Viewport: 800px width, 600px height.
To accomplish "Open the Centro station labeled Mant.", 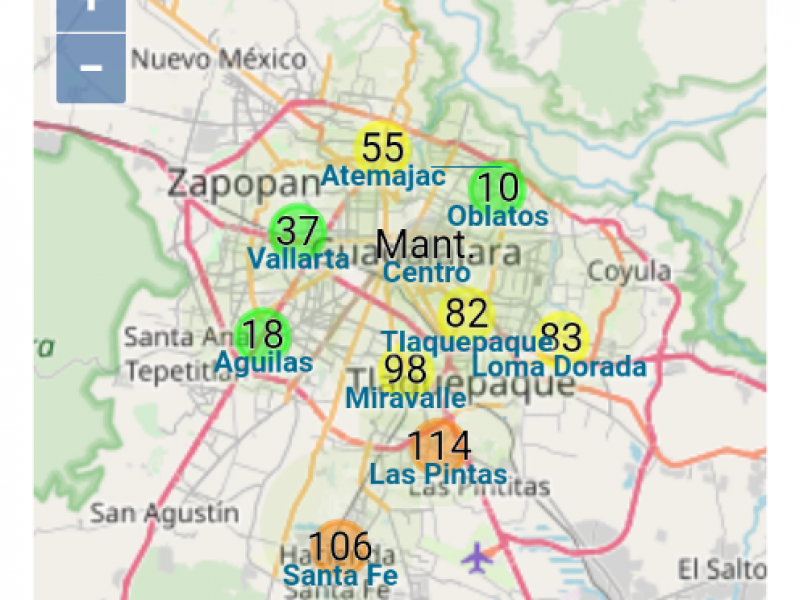I will coord(423,244).
